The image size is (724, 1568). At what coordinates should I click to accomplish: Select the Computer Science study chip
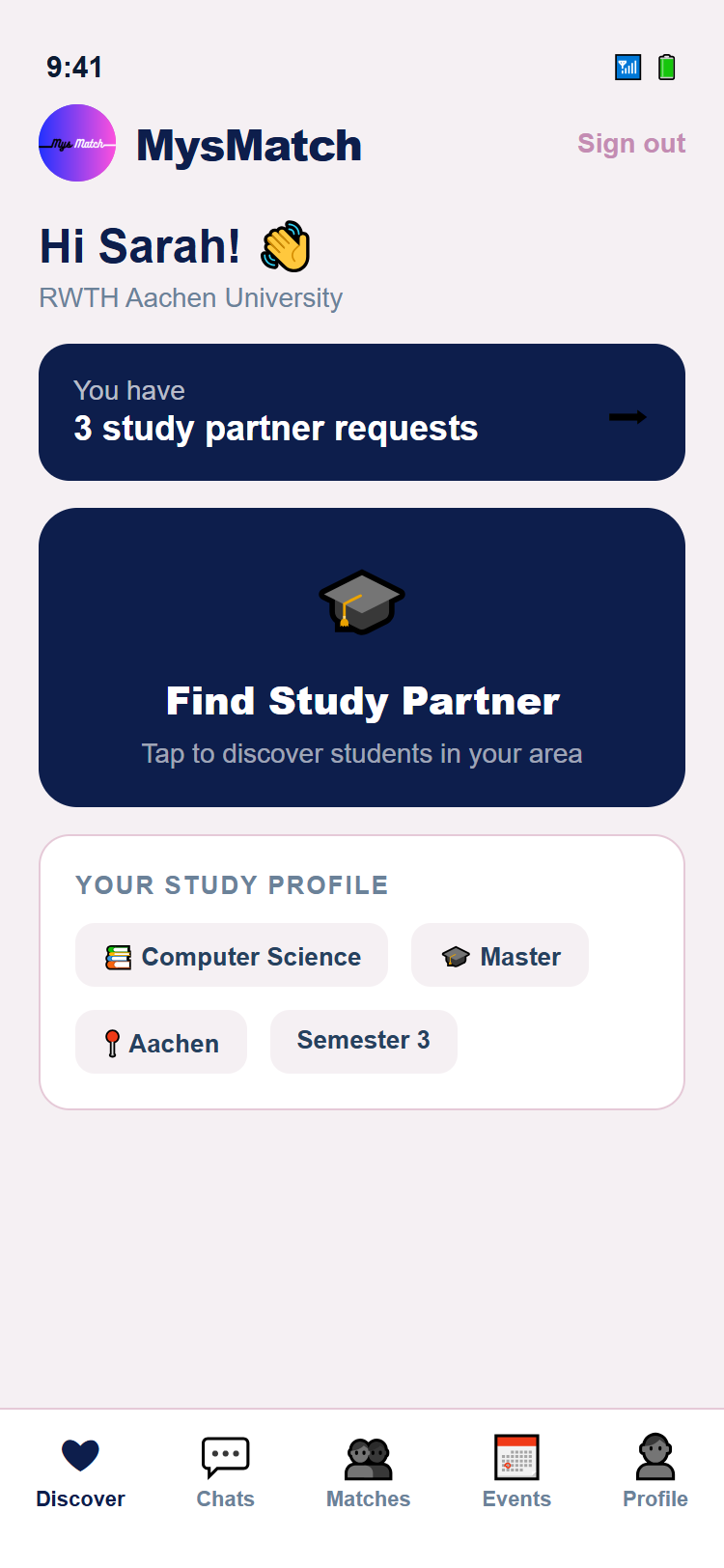click(x=232, y=955)
